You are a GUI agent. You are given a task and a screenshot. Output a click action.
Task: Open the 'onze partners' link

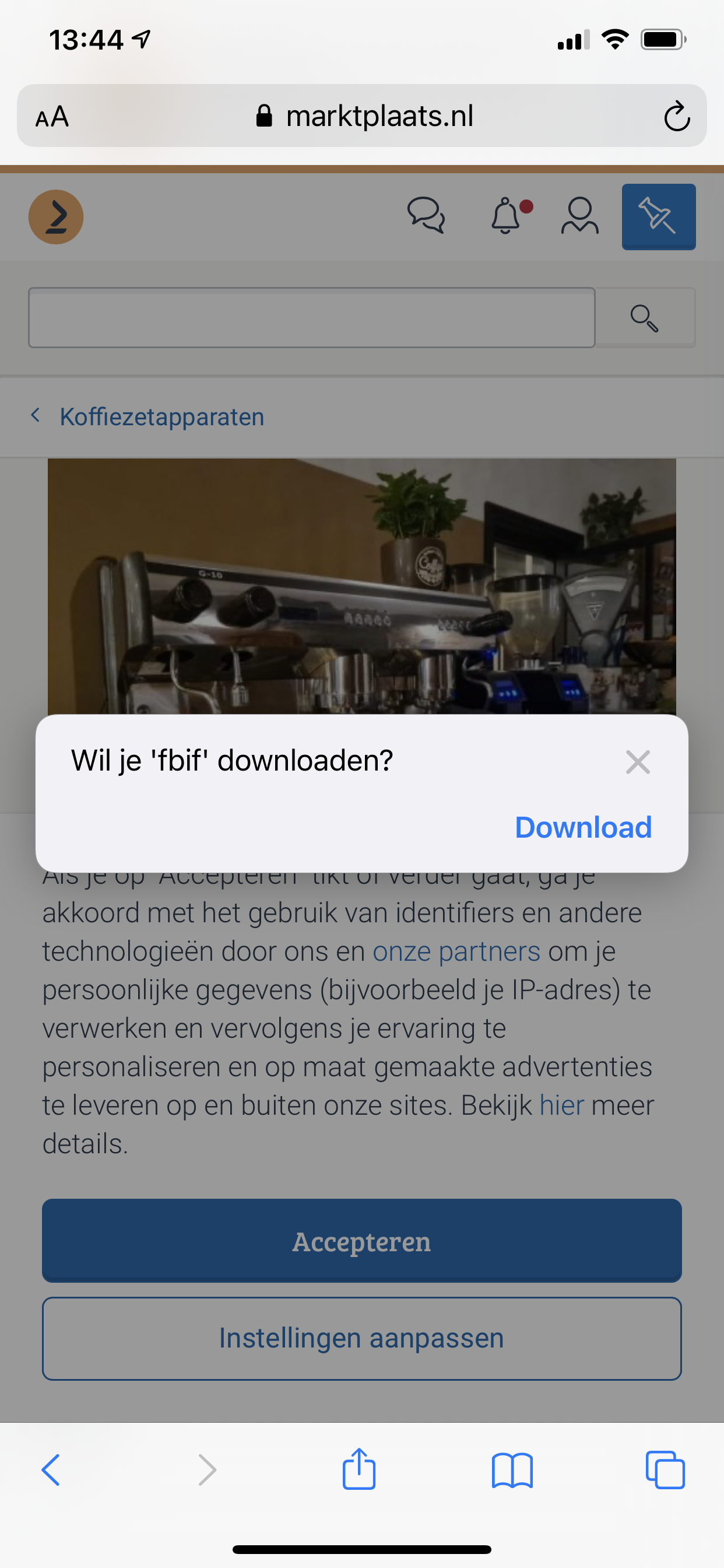pyautogui.click(x=456, y=951)
